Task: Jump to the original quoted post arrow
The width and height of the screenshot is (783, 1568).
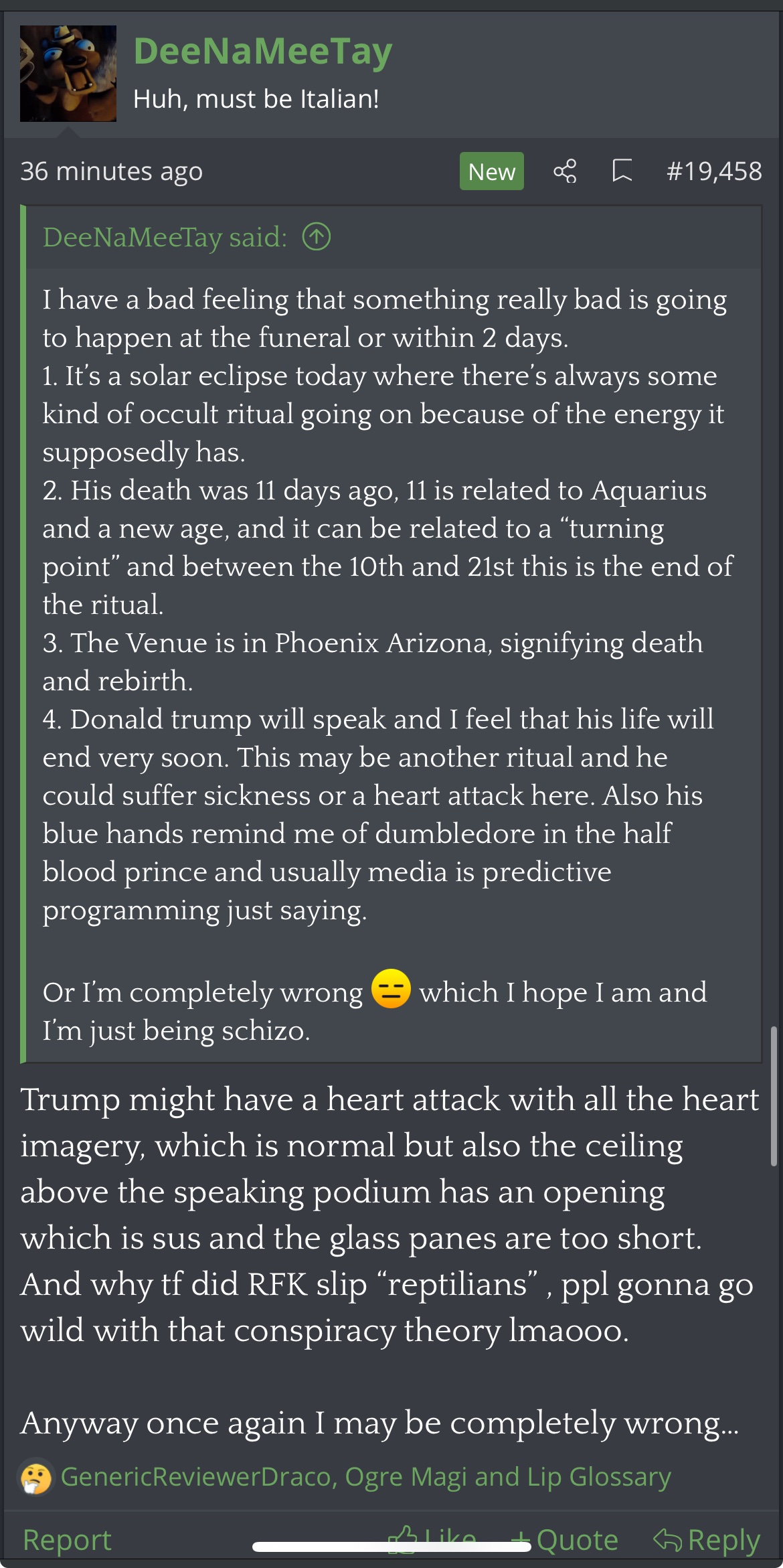Action: click(317, 237)
